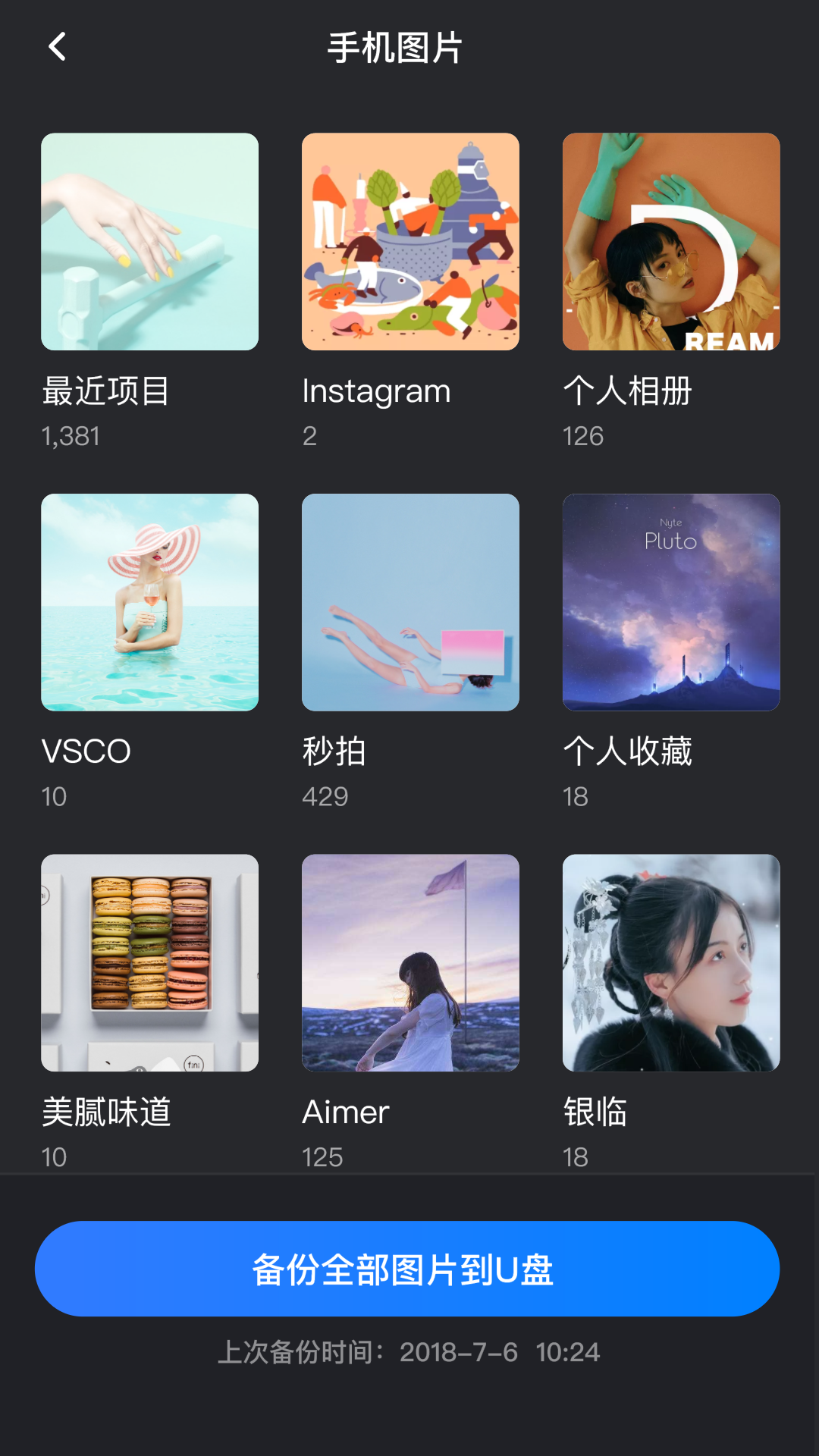Tap the 备份全部图片到U盘 button

(x=407, y=1267)
